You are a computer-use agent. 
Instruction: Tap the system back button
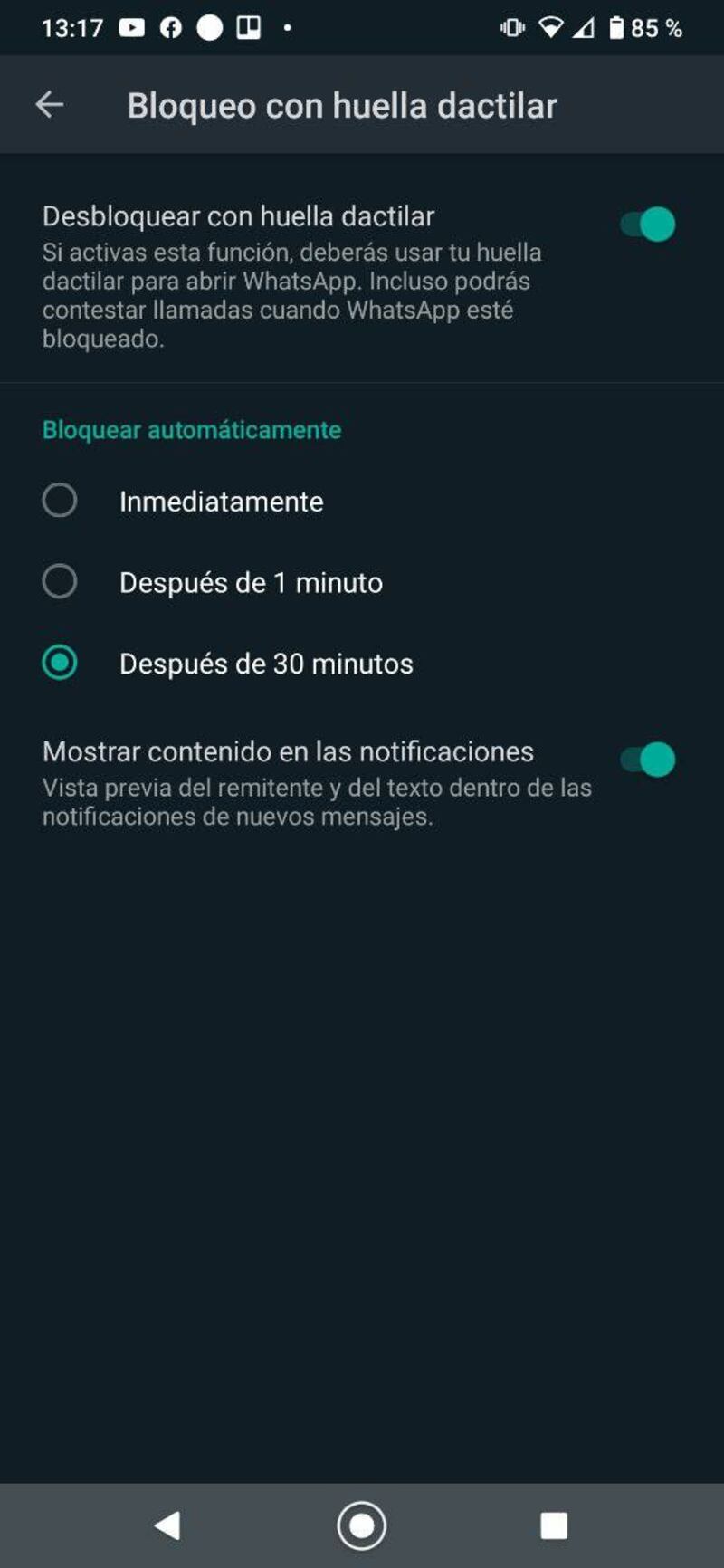point(168,1525)
